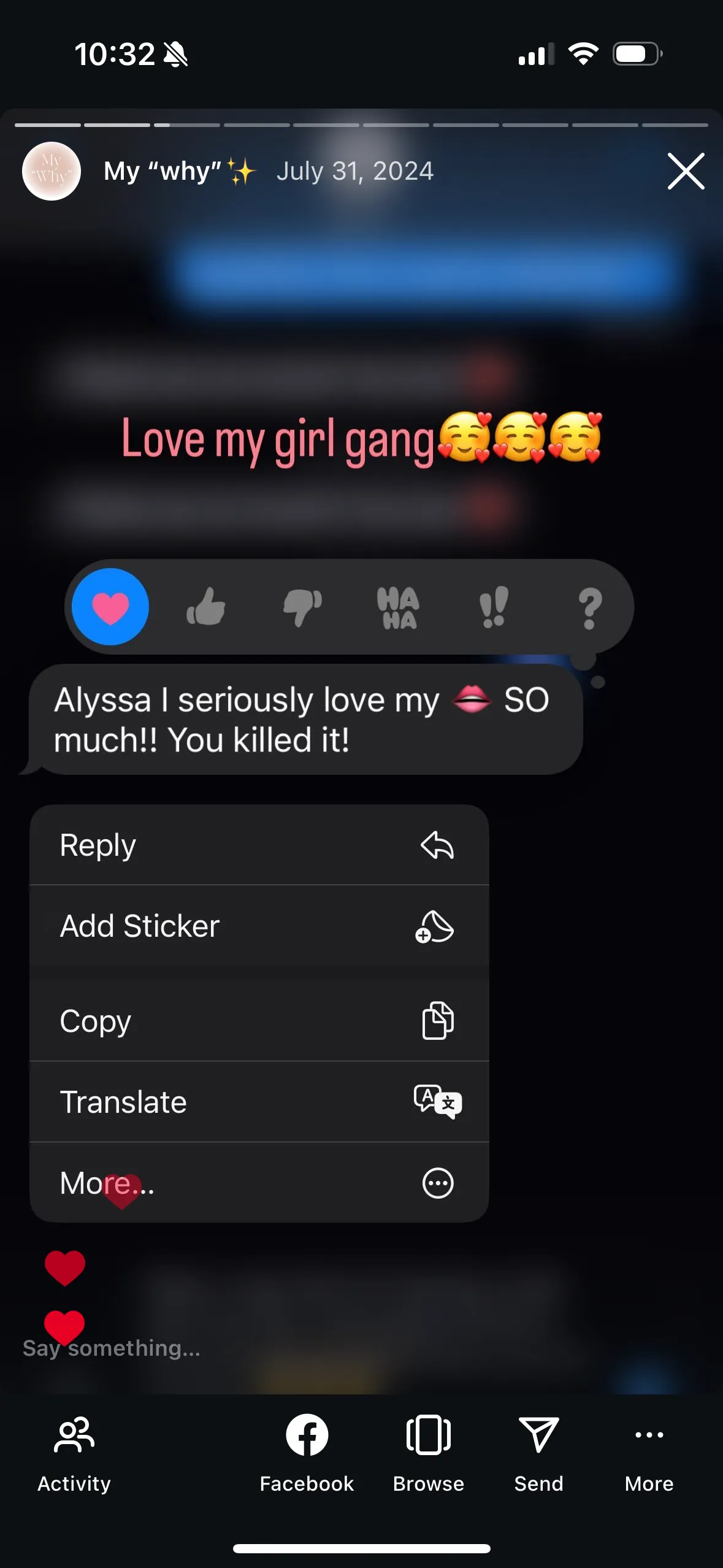This screenshot has width=723, height=1568.
Task: Close the story highlight viewer
Action: pos(686,171)
